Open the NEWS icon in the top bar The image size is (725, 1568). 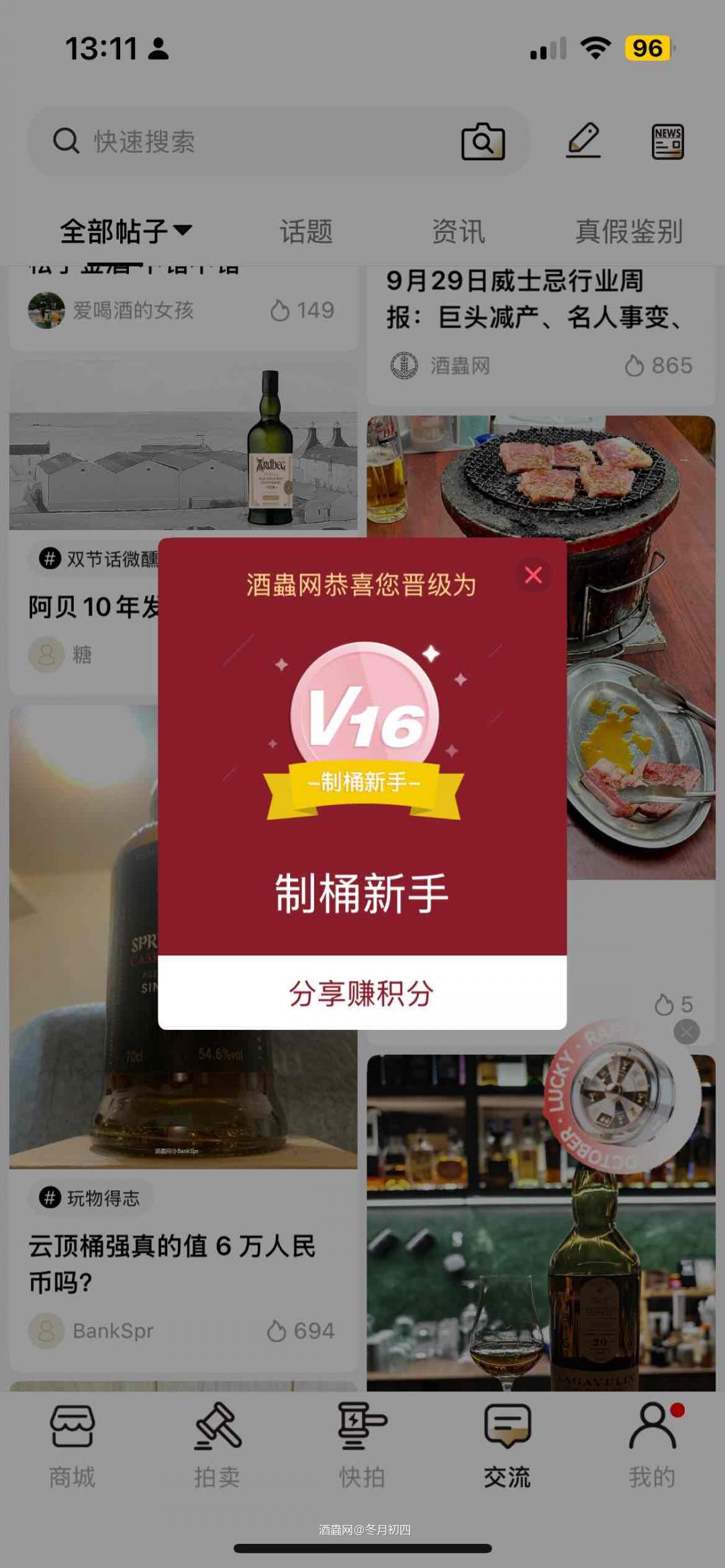667,142
